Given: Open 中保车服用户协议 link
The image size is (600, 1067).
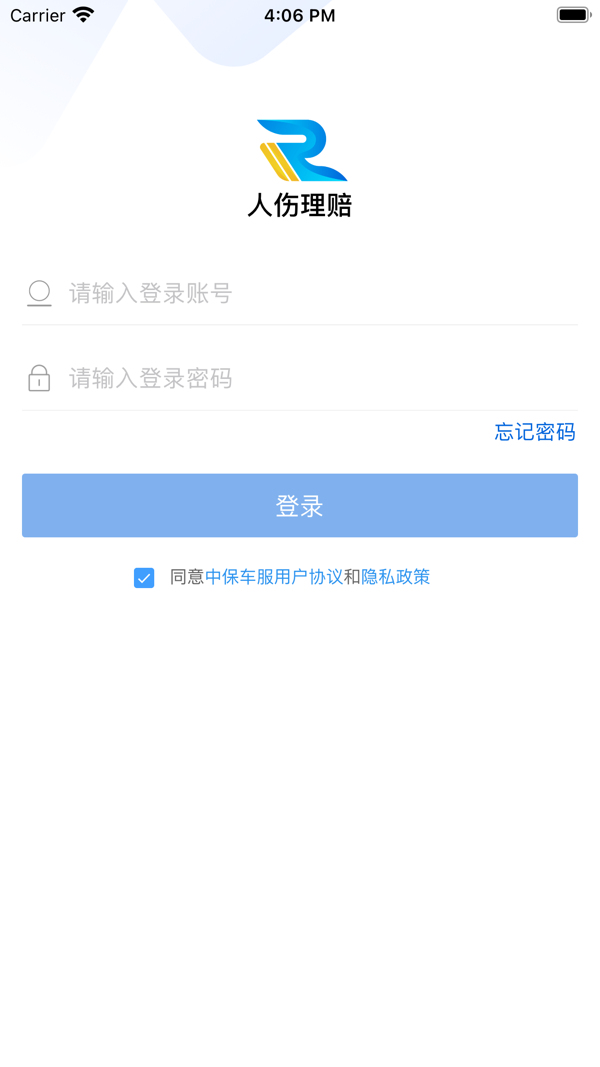Looking at the screenshot, I should pyautogui.click(x=274, y=577).
